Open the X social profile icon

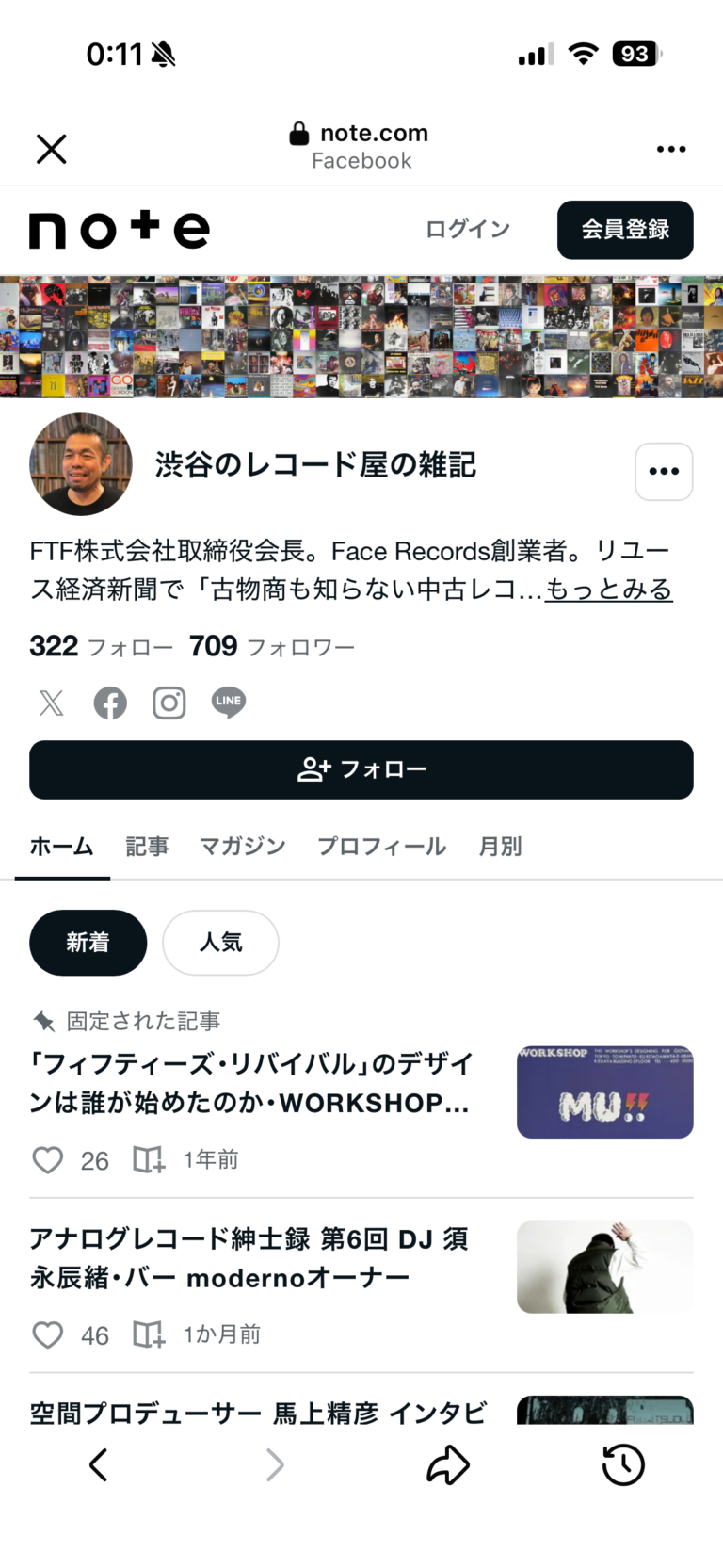click(x=52, y=703)
